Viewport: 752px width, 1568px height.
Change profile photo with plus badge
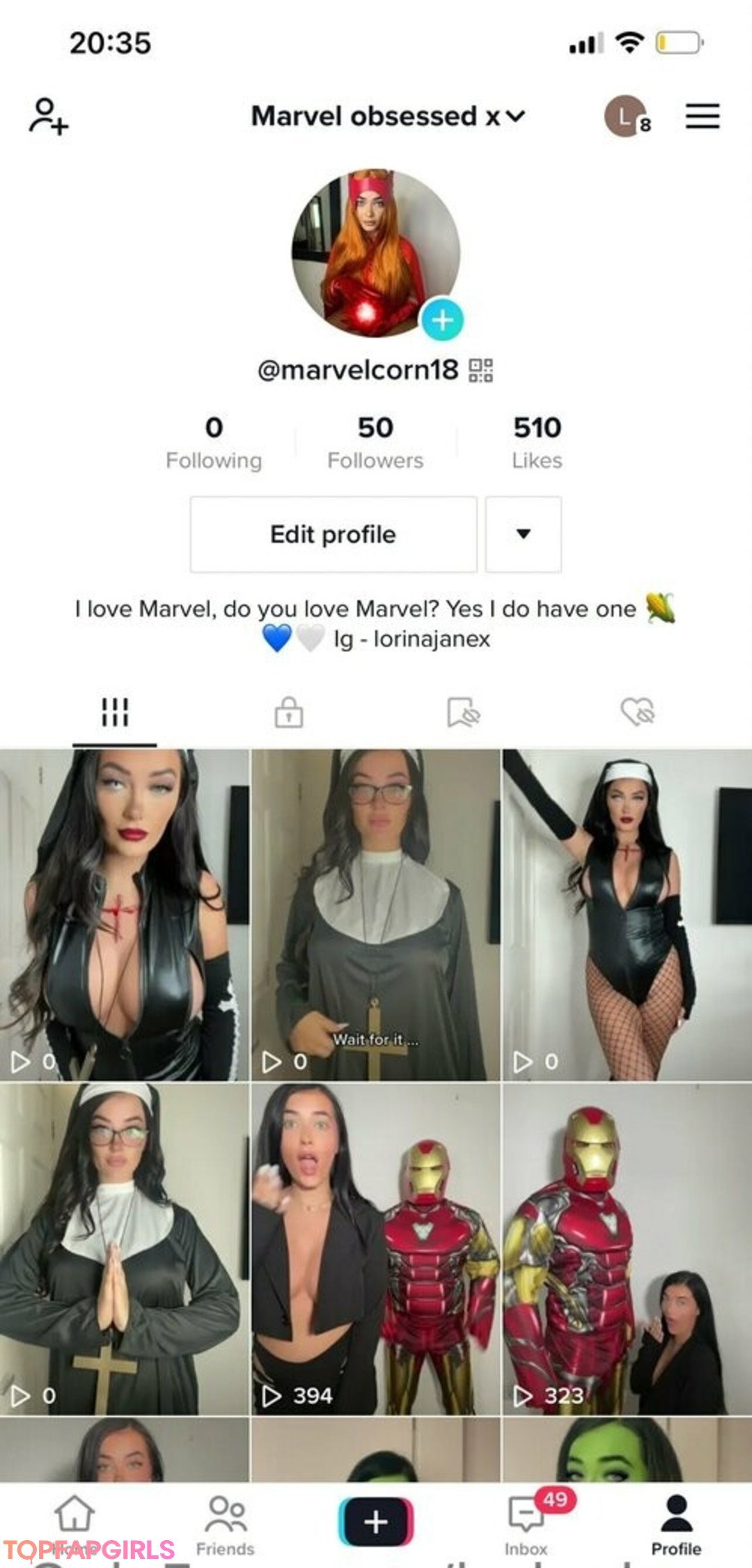click(x=442, y=320)
